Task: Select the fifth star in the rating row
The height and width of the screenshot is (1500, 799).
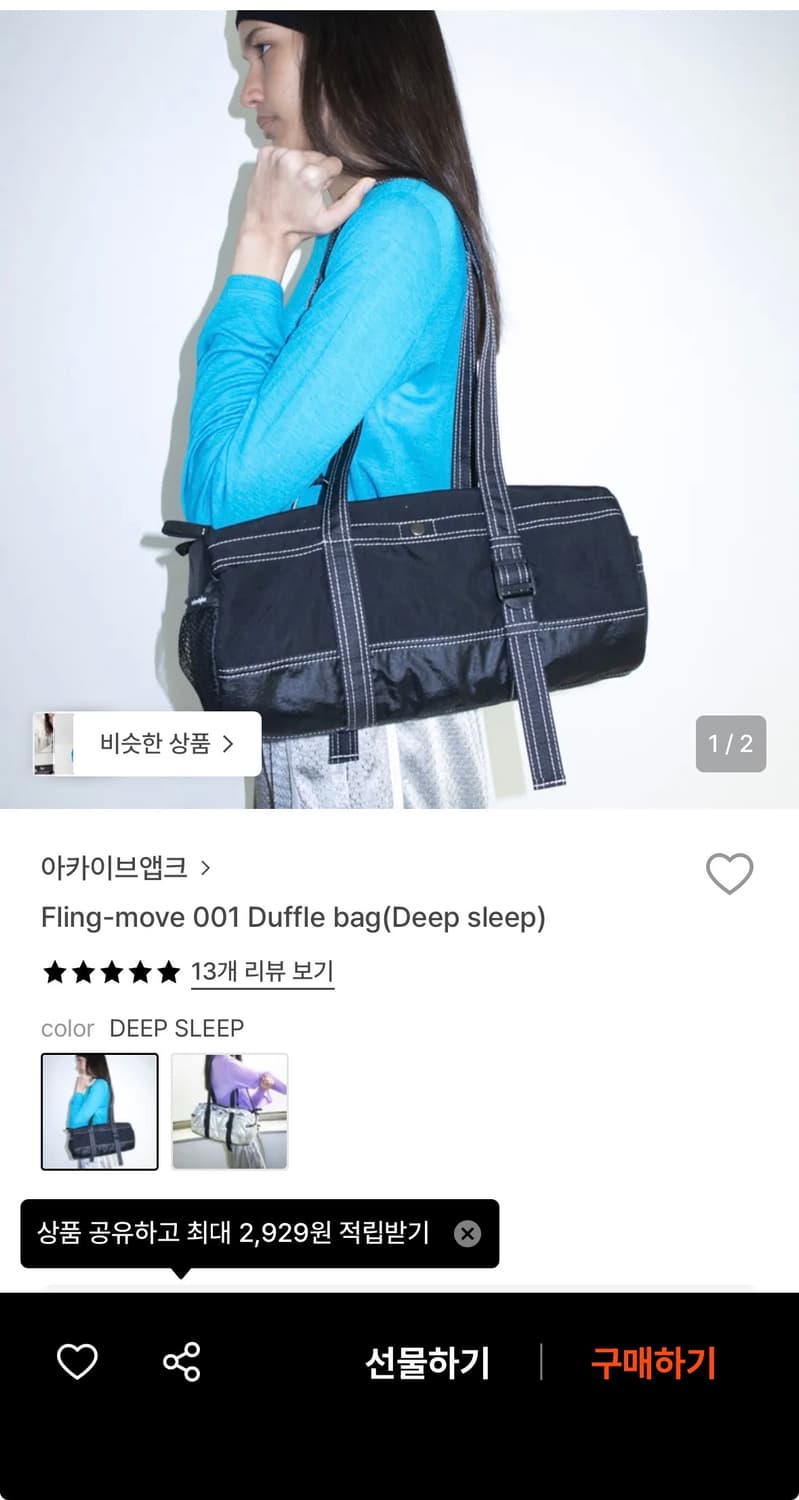Action: click(x=169, y=971)
